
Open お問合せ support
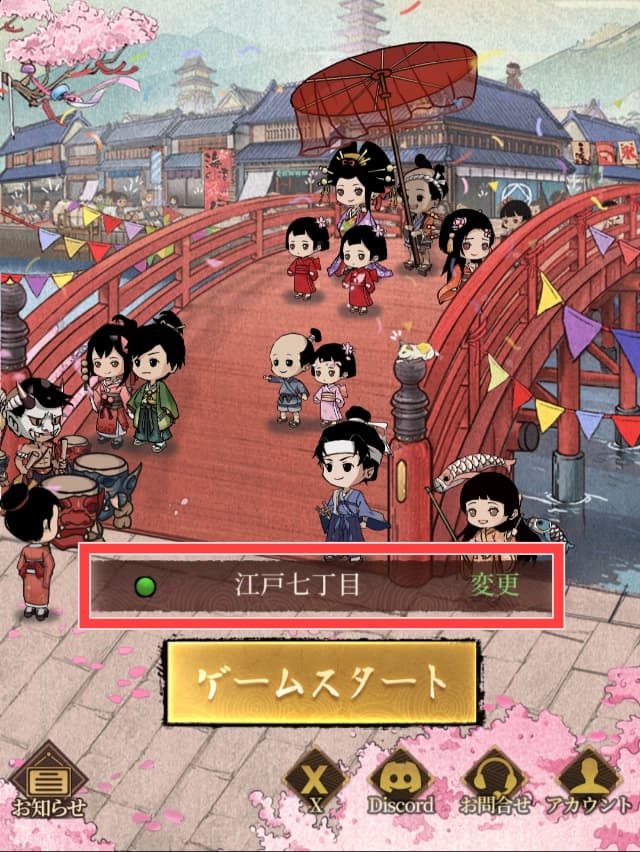(495, 779)
